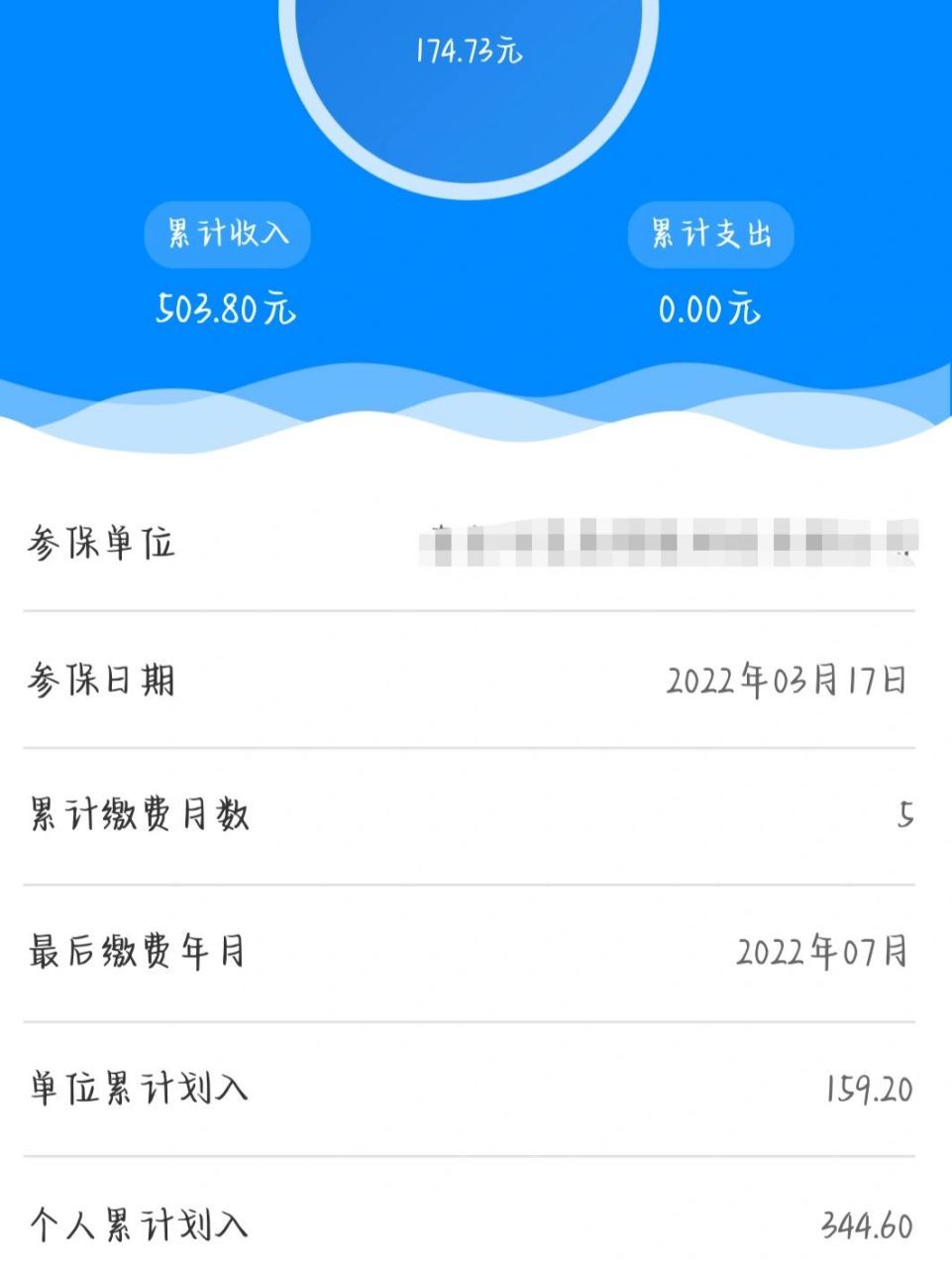This screenshot has height=1268, width=952.
Task: Select the 2022年07月 last payment value
Action: pyautogui.click(x=820, y=953)
